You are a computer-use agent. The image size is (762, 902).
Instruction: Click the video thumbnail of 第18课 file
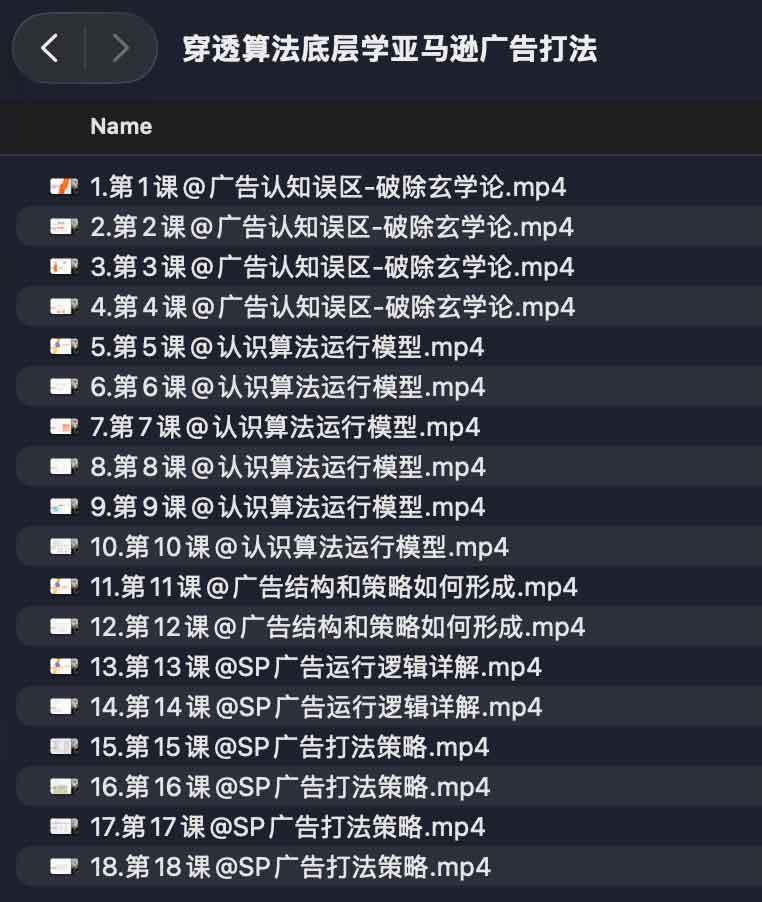[64, 867]
